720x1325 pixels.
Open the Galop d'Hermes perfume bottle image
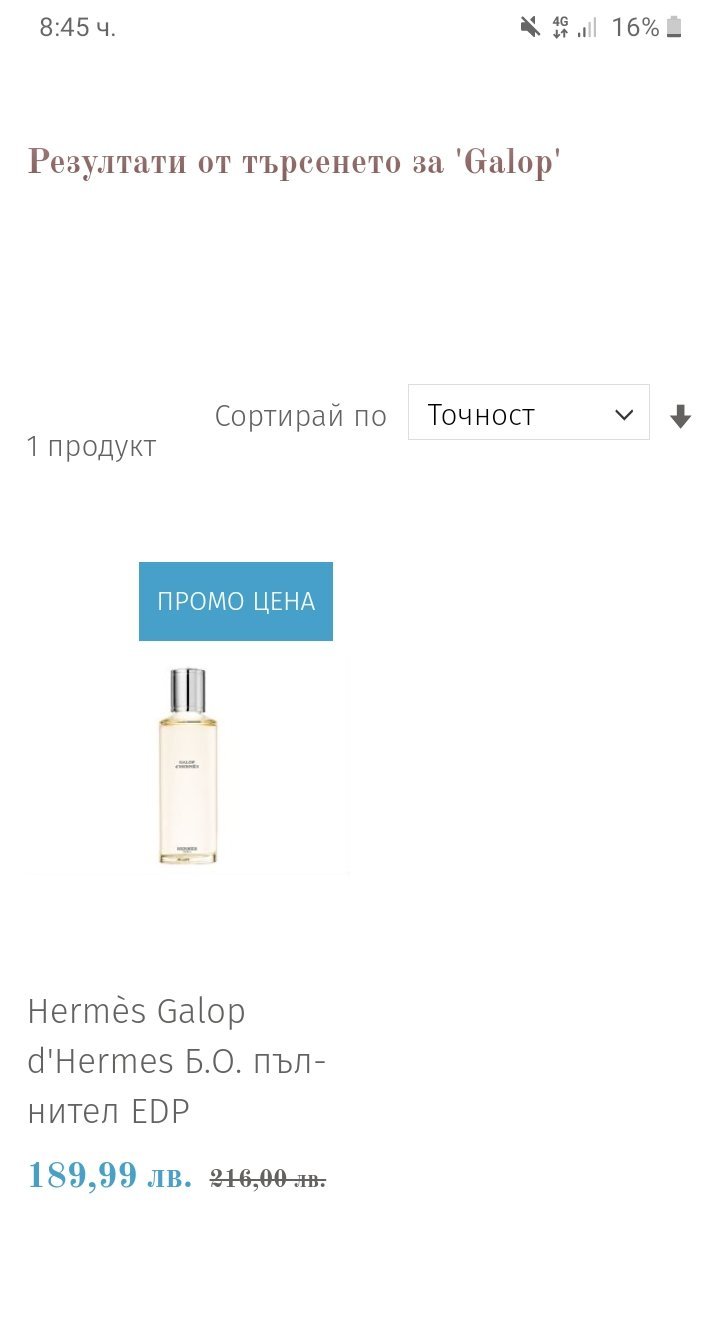pos(188,766)
